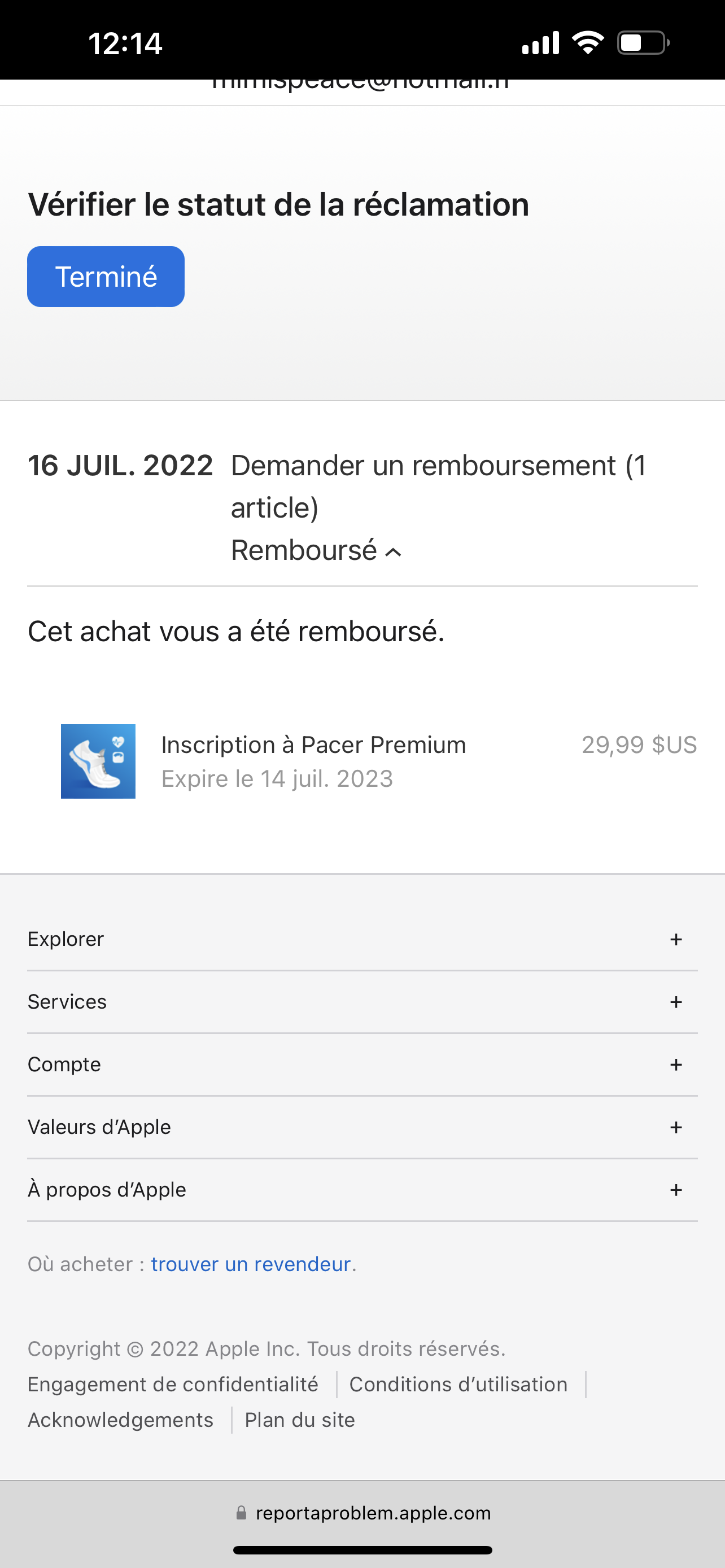The height and width of the screenshot is (1568, 725).
Task: Open Engagement de confidentialité
Action: (173, 1384)
